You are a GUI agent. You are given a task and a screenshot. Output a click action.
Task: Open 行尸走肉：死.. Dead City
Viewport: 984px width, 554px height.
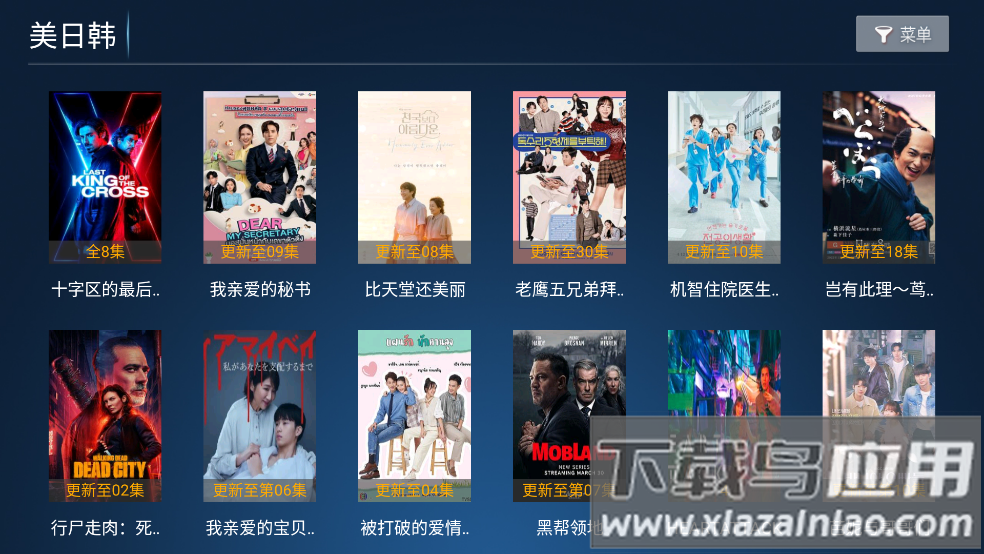coord(105,416)
